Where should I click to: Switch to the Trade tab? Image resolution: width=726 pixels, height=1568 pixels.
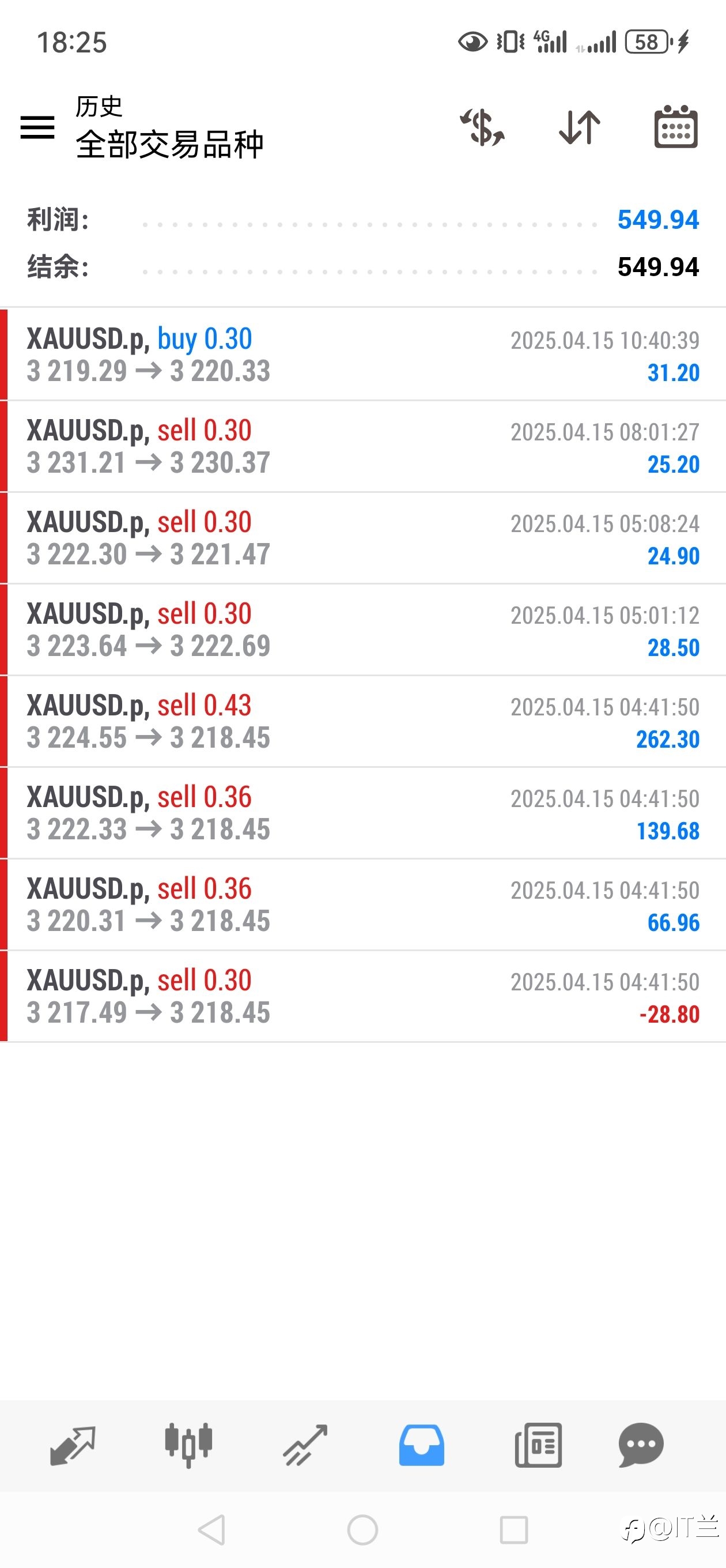[305, 1445]
